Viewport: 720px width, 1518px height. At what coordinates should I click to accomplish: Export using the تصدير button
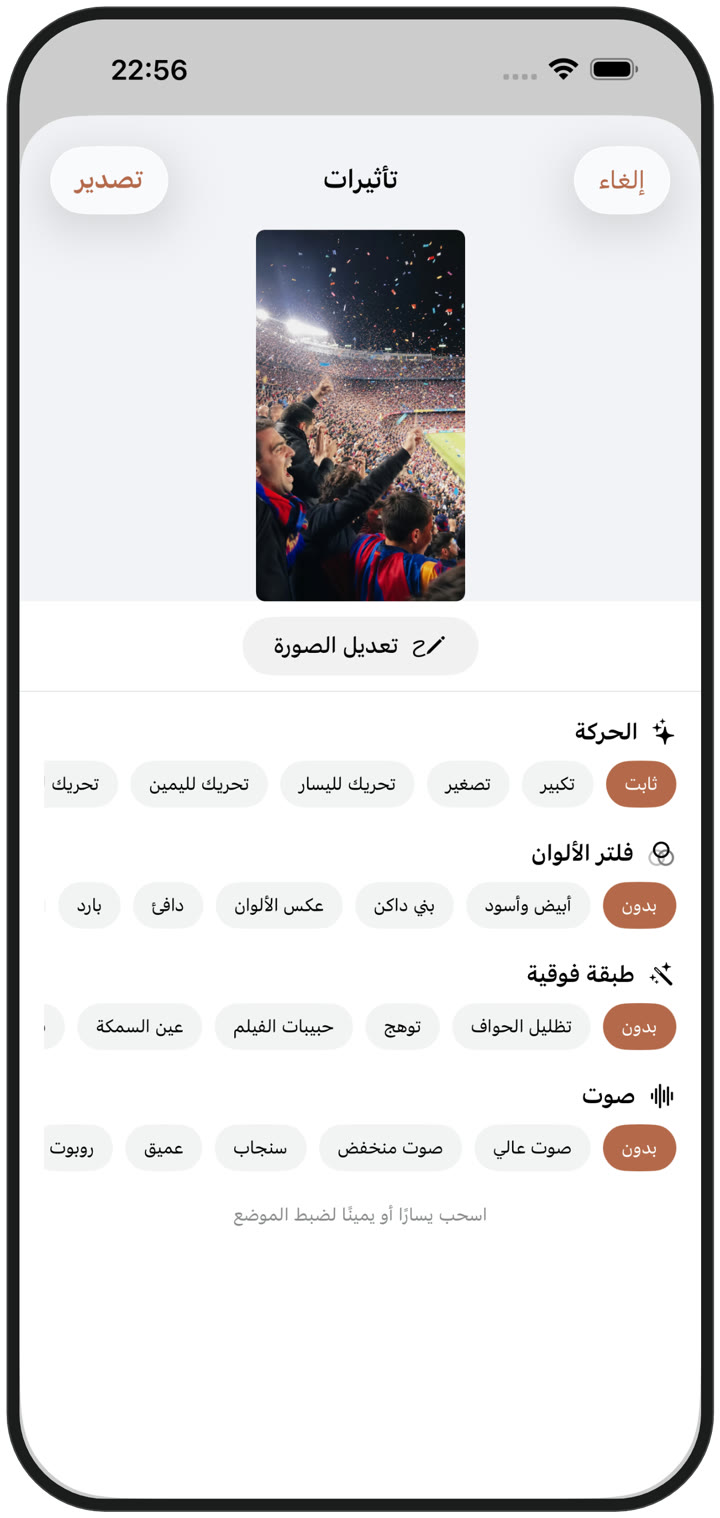pyautogui.click(x=109, y=181)
